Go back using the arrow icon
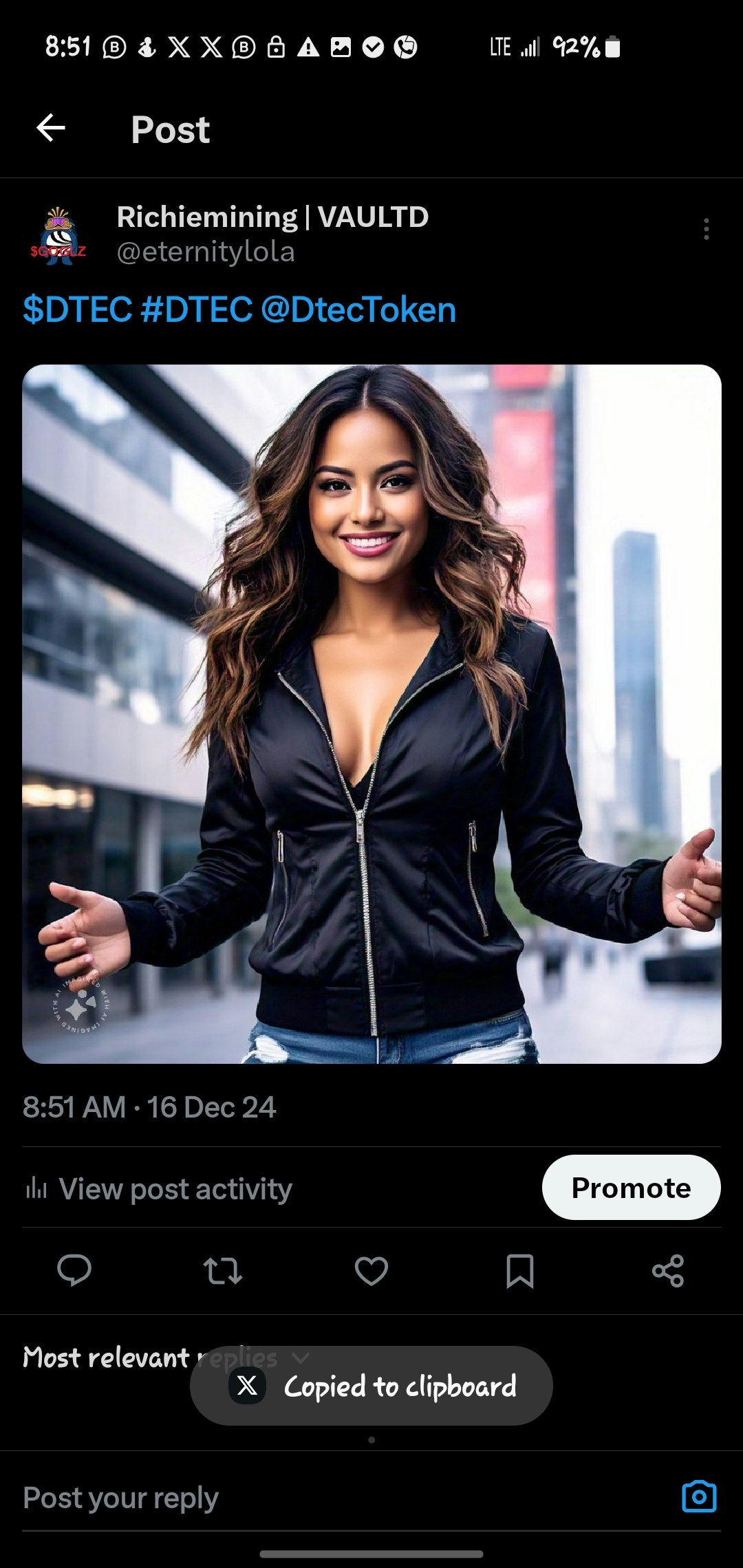This screenshot has height=1568, width=743. [51, 129]
